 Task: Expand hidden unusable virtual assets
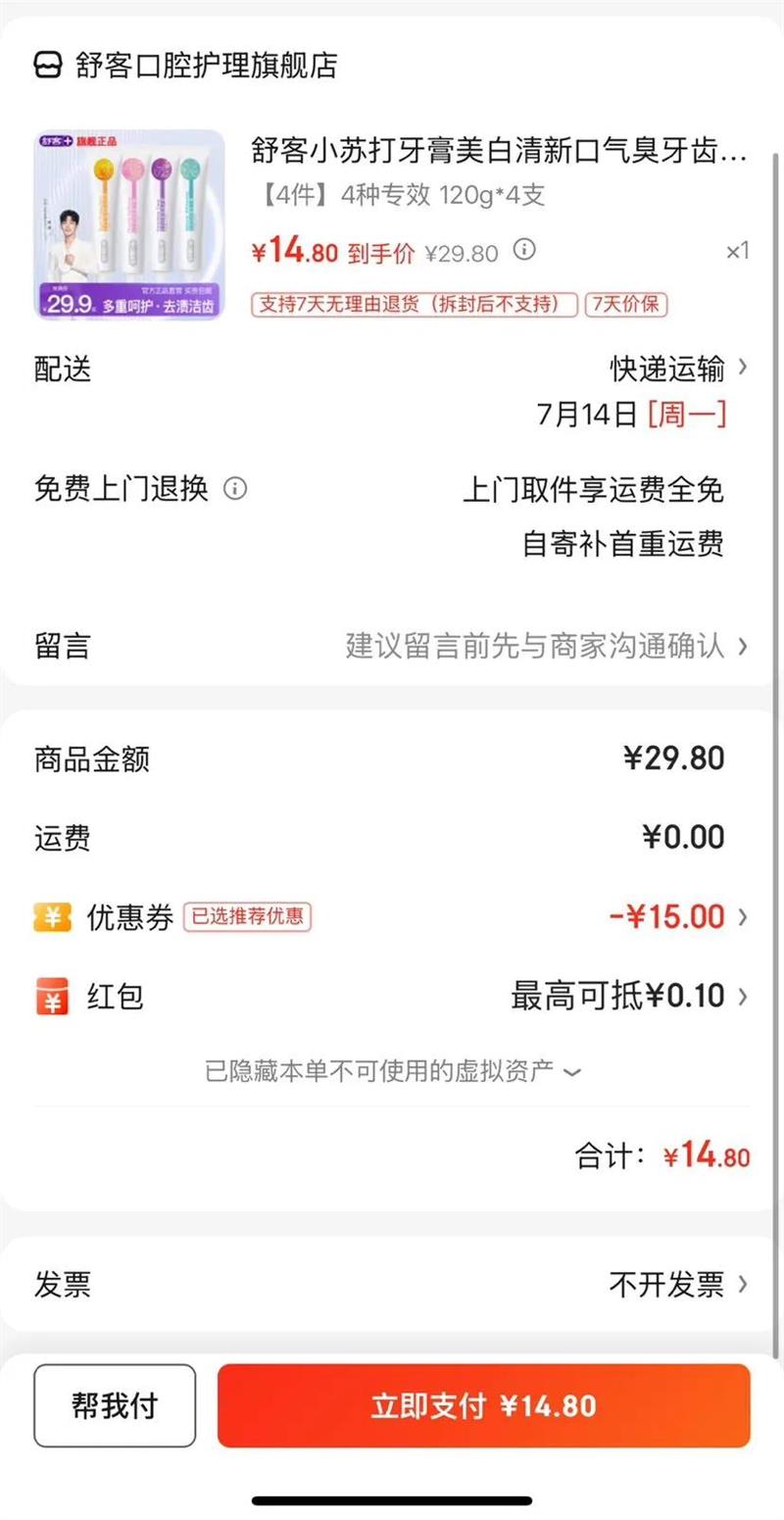392,1071
